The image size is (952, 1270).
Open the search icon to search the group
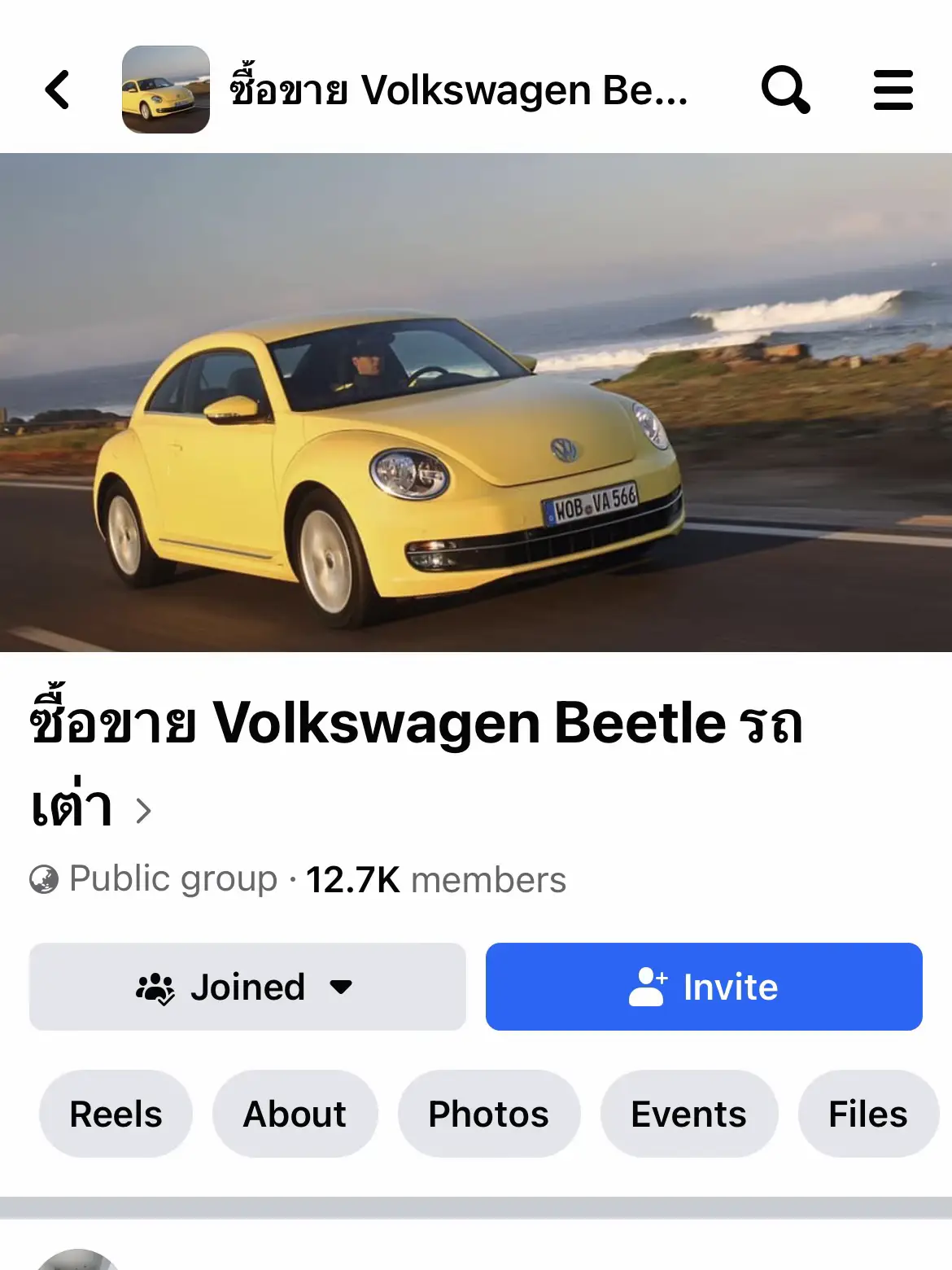click(786, 90)
